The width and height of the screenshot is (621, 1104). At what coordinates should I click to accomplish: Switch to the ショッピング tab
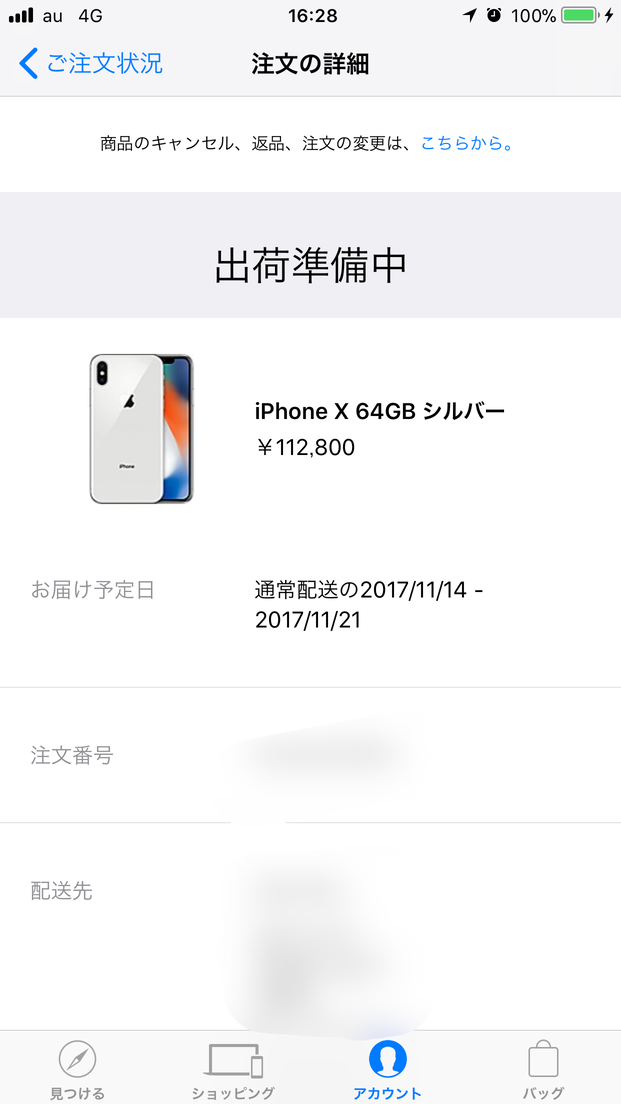233,1068
